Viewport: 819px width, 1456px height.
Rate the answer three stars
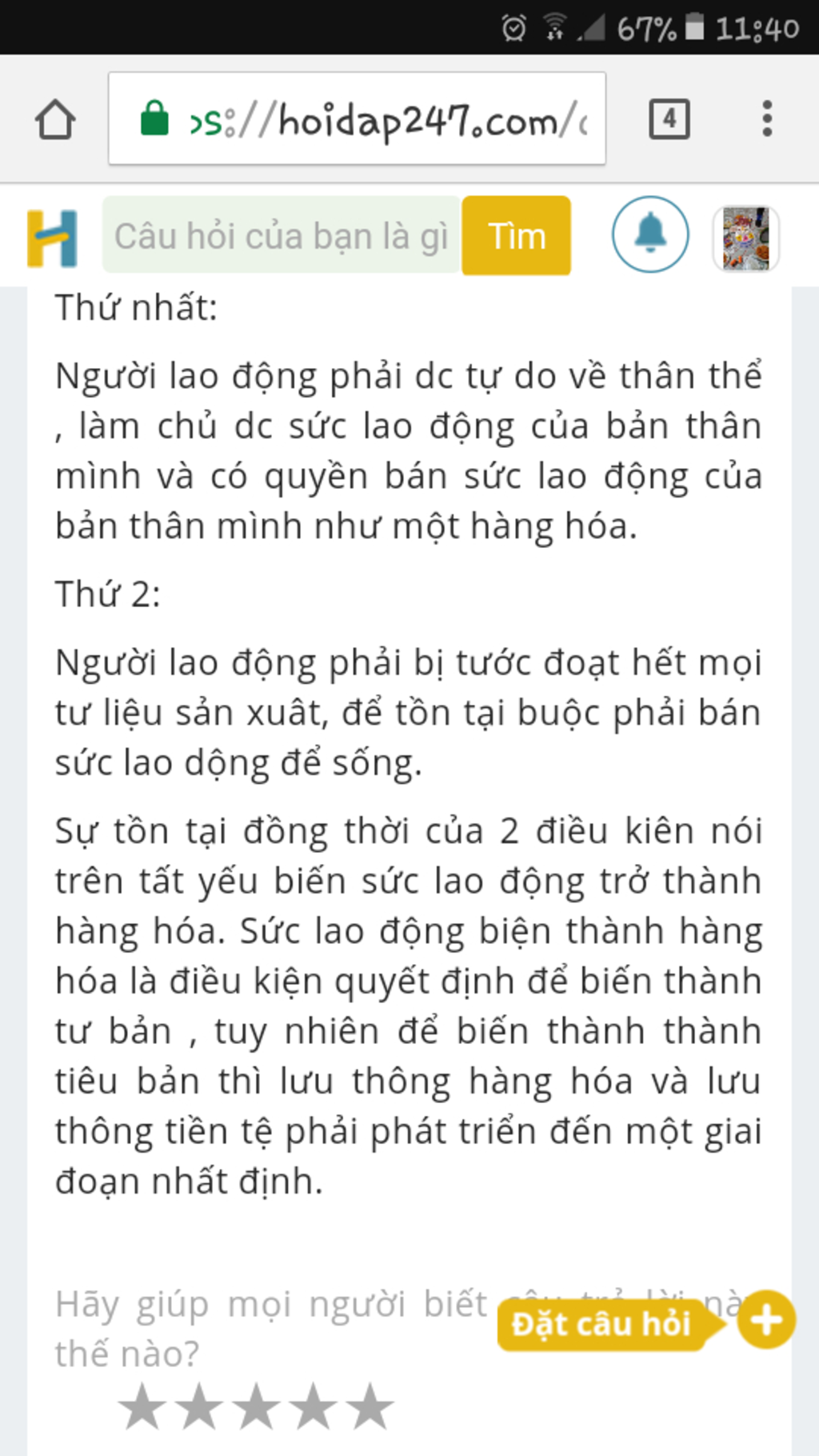256,1406
